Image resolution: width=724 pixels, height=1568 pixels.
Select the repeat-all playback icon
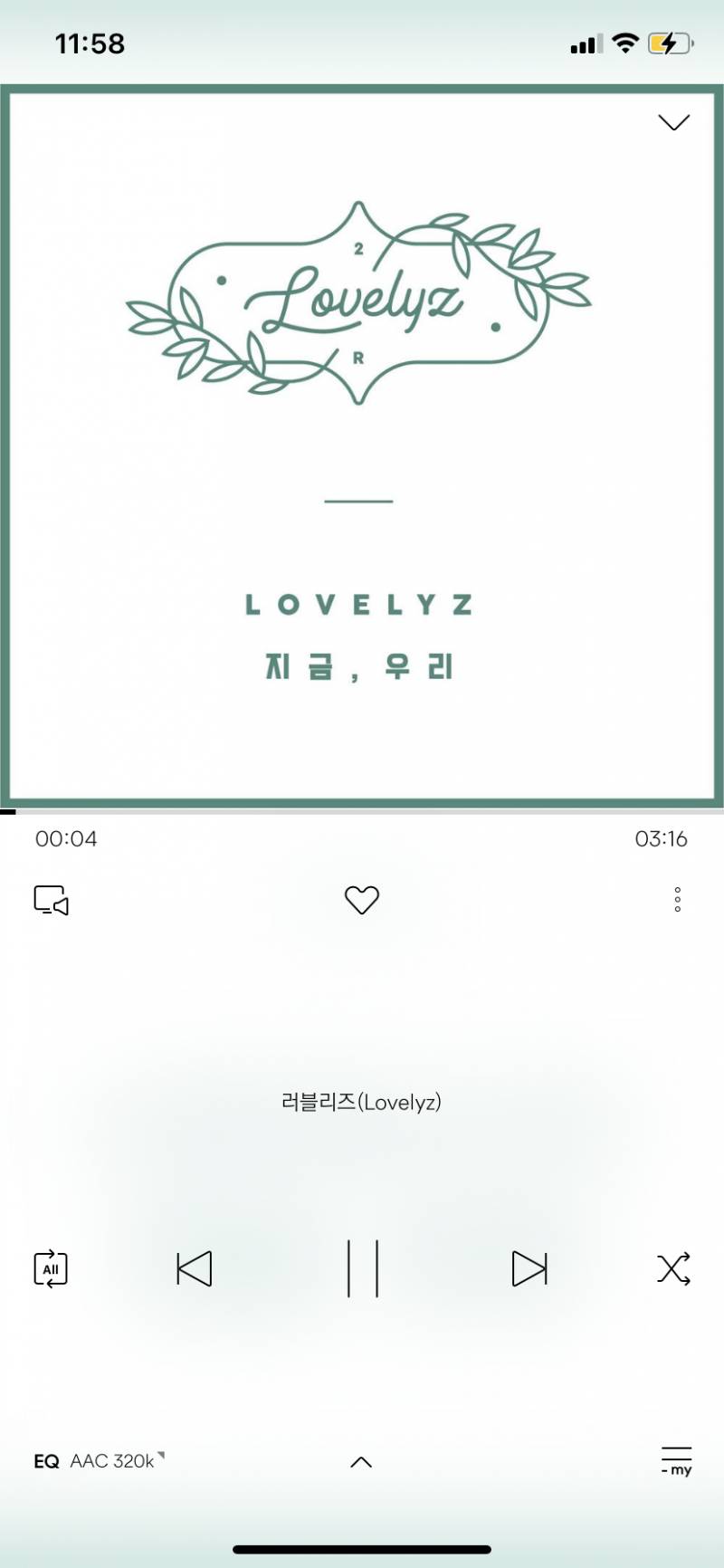pos(50,1268)
